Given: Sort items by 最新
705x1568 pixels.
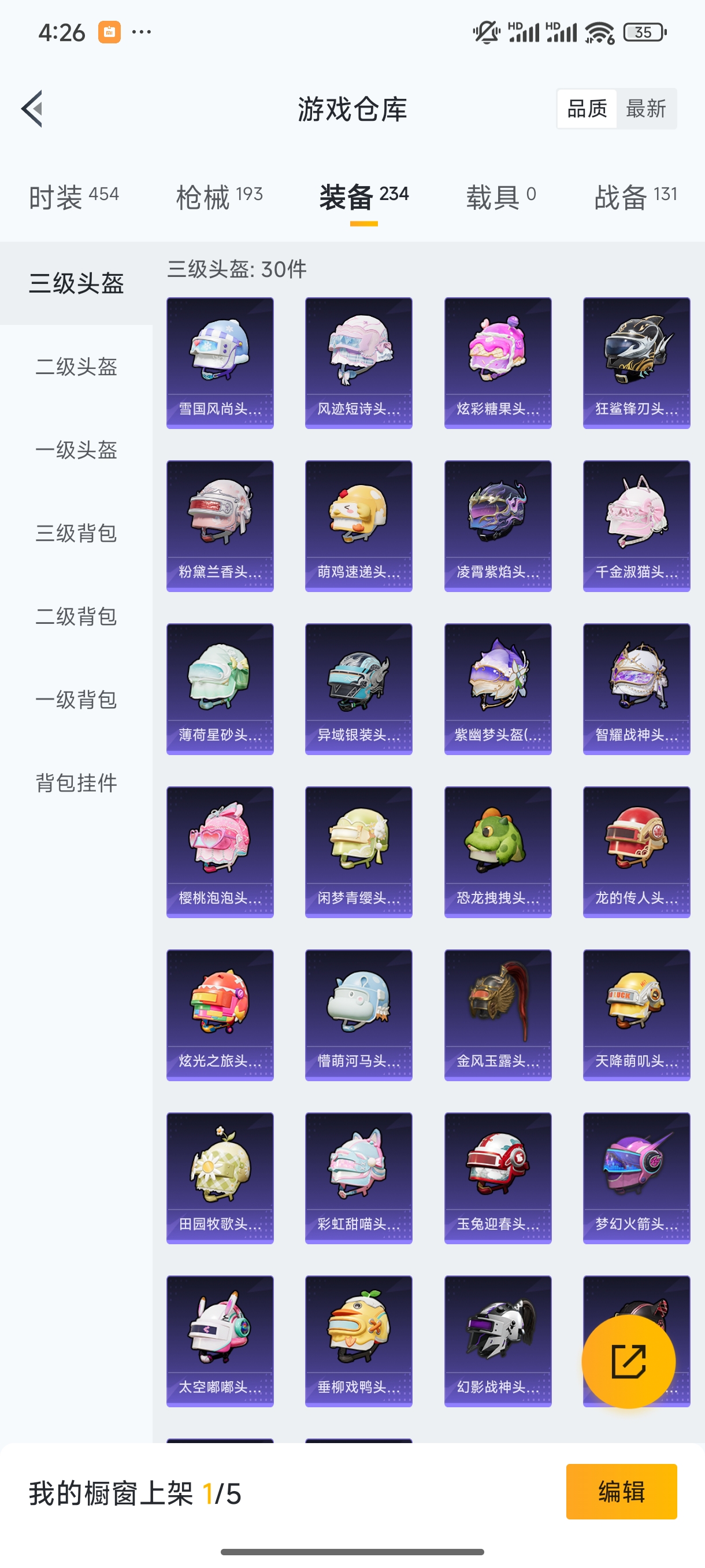Looking at the screenshot, I should click(645, 109).
